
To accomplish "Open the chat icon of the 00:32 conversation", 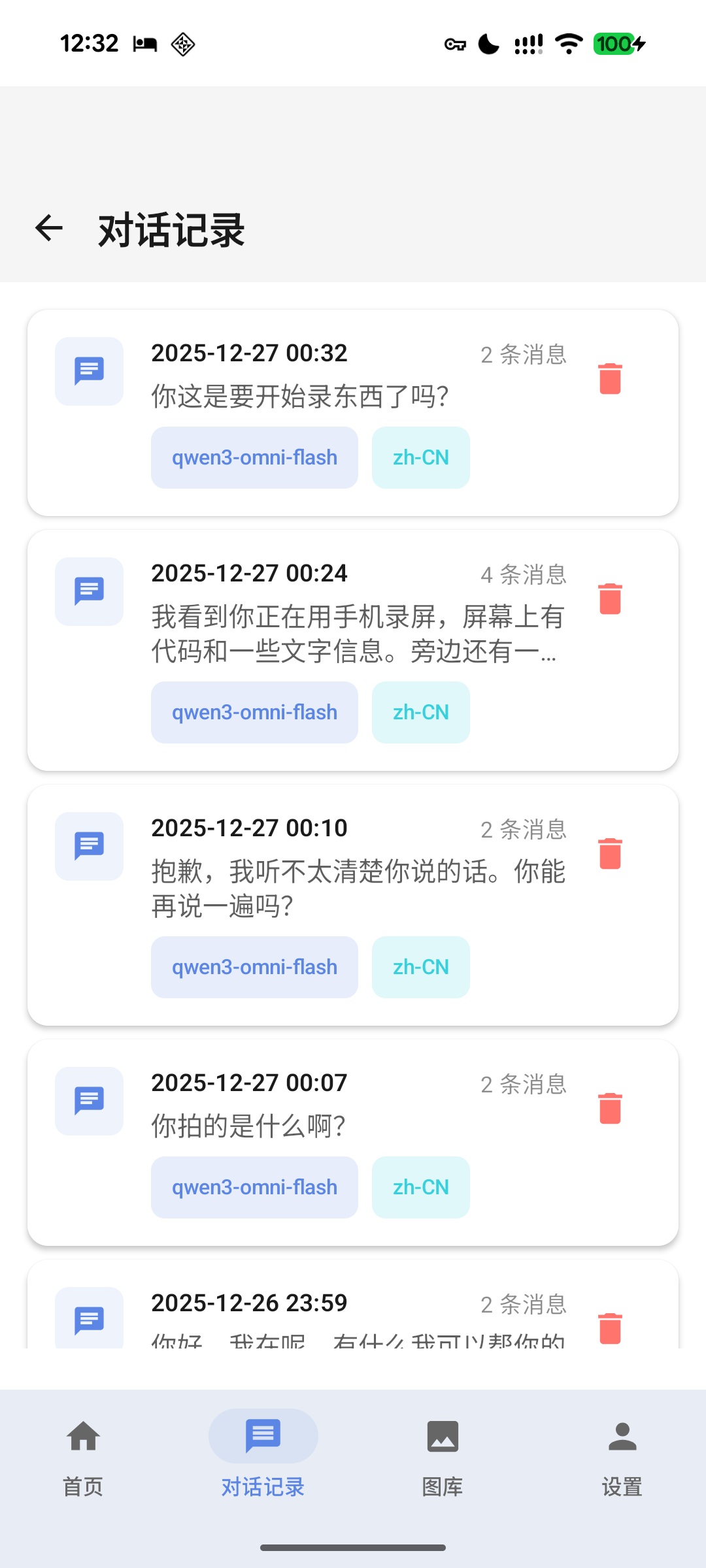I will [x=88, y=370].
